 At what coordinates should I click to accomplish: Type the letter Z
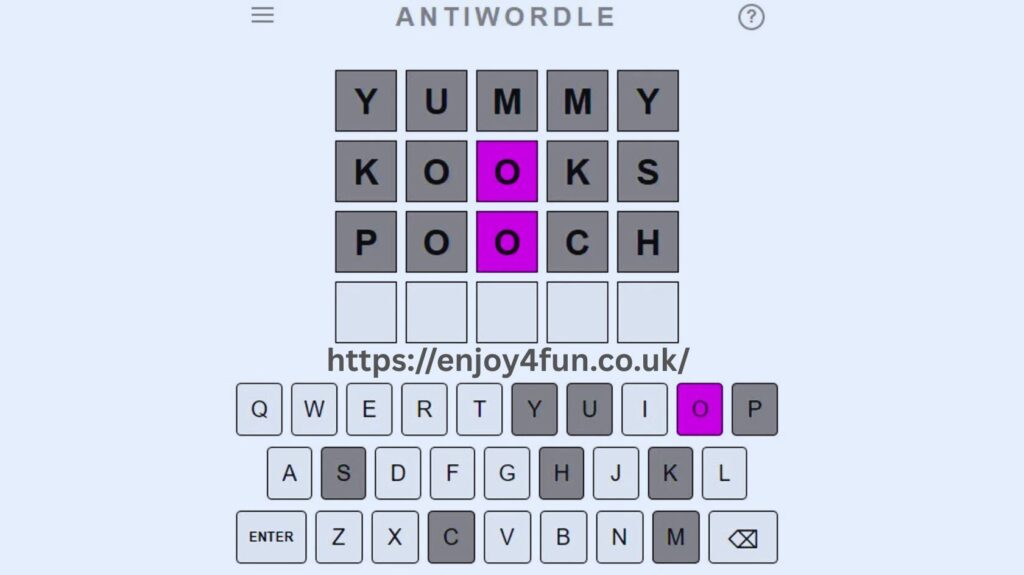coord(339,537)
